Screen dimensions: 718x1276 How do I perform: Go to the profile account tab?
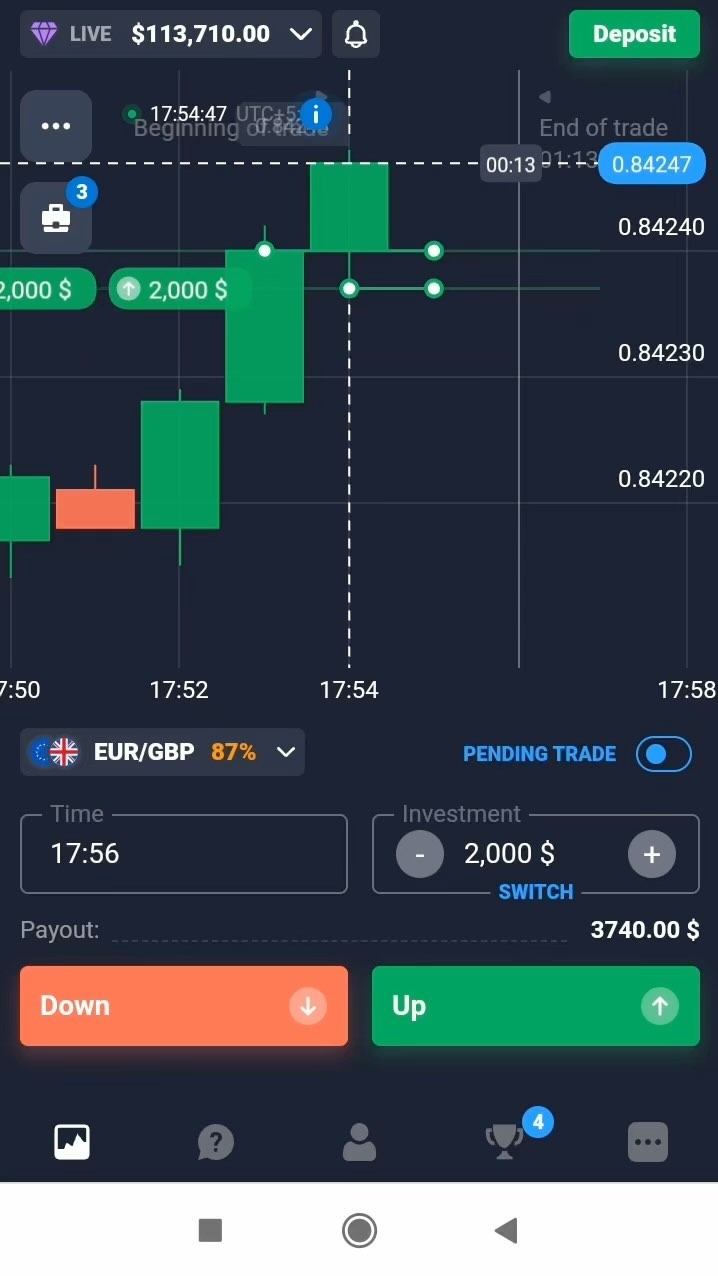point(359,1141)
